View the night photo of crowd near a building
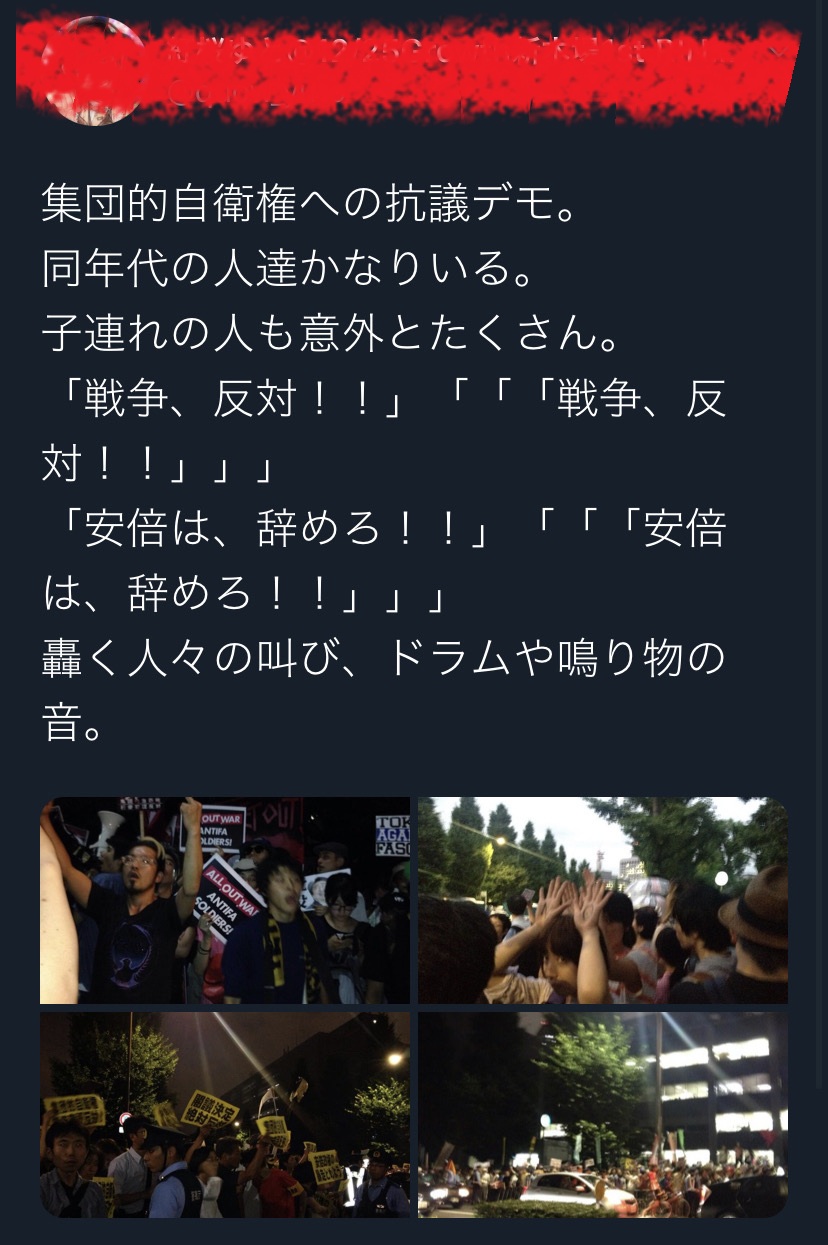The width and height of the screenshot is (828, 1245). (x=602, y=1114)
